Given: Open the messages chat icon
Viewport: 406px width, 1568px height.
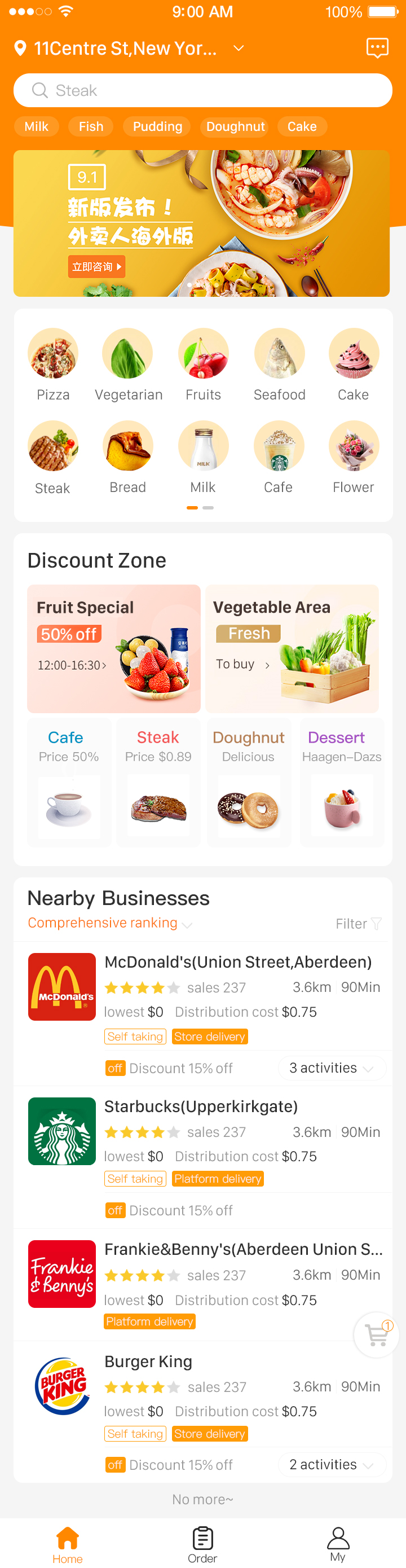Looking at the screenshot, I should tap(377, 47).
